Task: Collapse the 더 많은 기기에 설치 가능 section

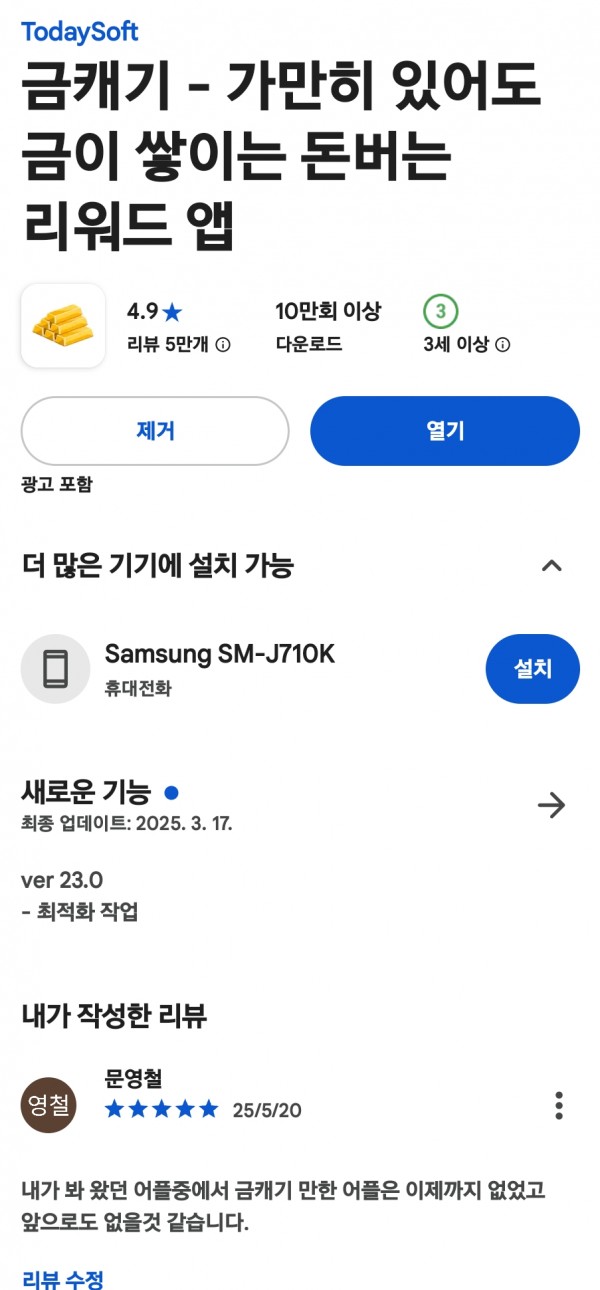Action: point(551,565)
